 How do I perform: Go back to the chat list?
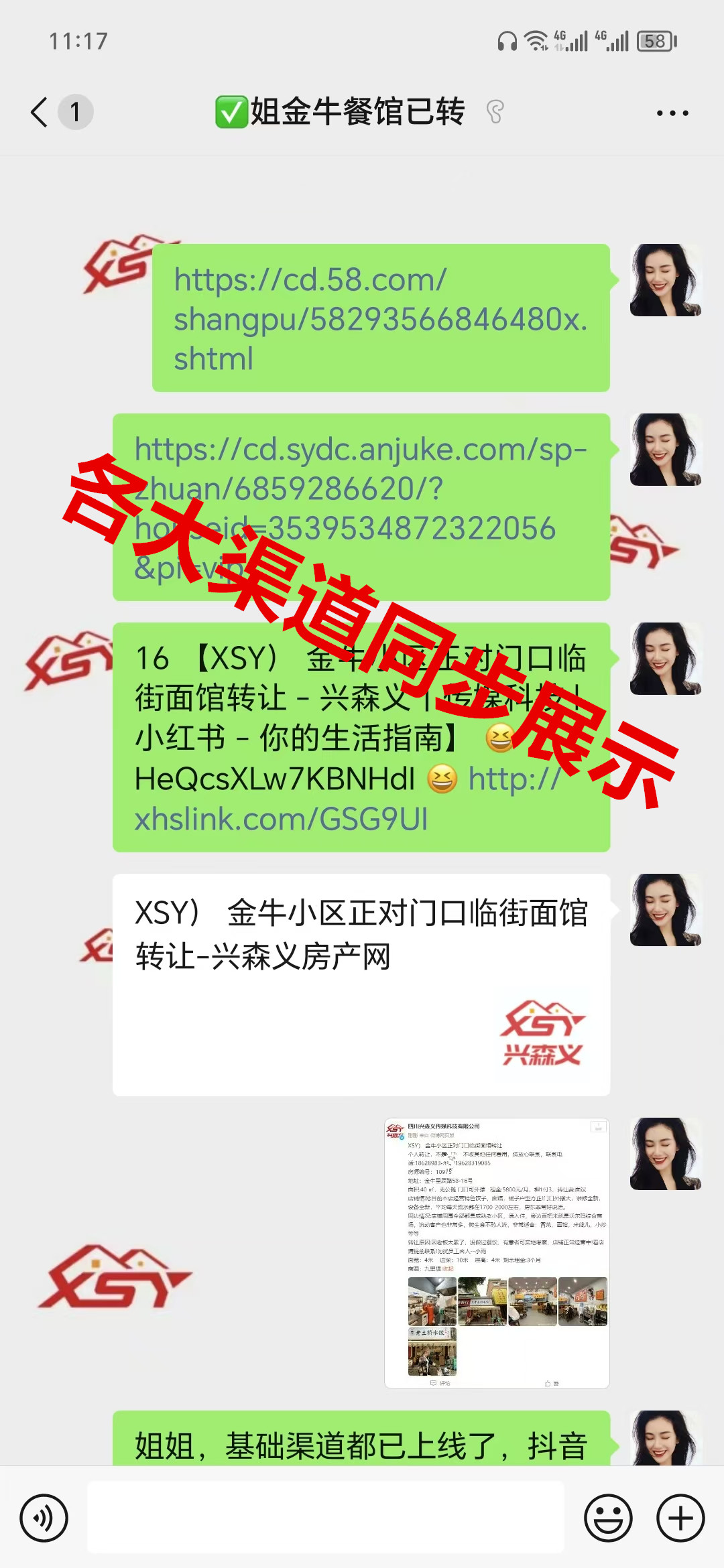[x=40, y=112]
